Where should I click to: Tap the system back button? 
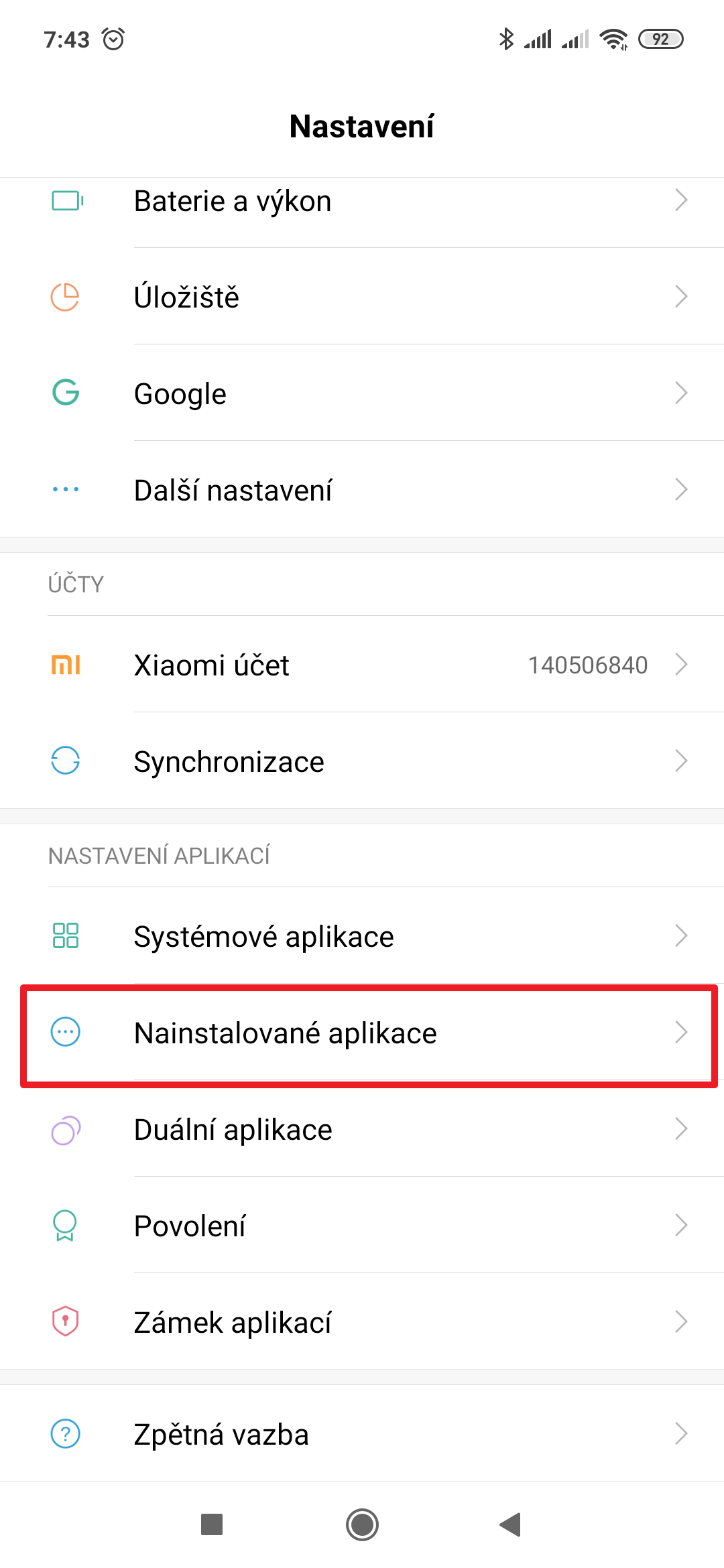pyautogui.click(x=511, y=1524)
